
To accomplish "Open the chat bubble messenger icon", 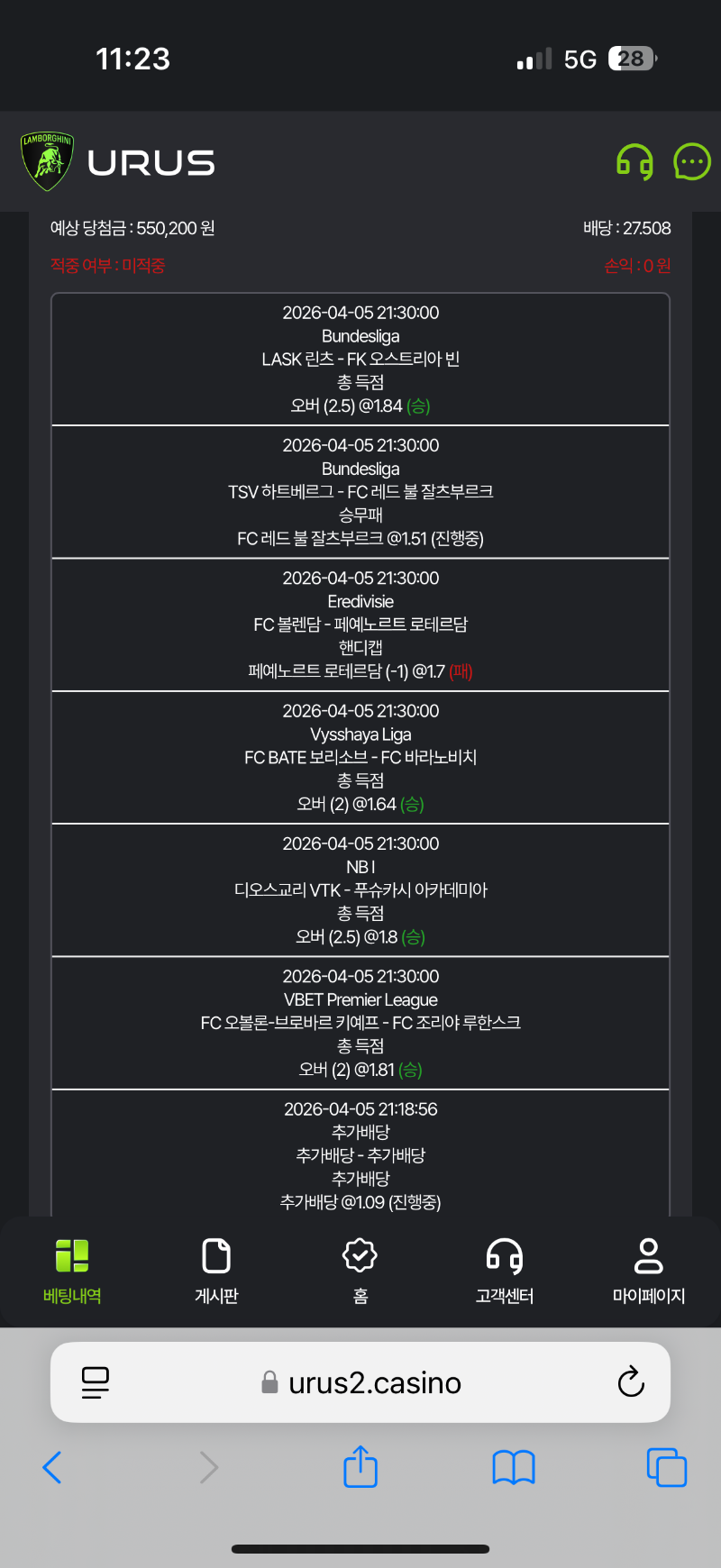I will (692, 162).
